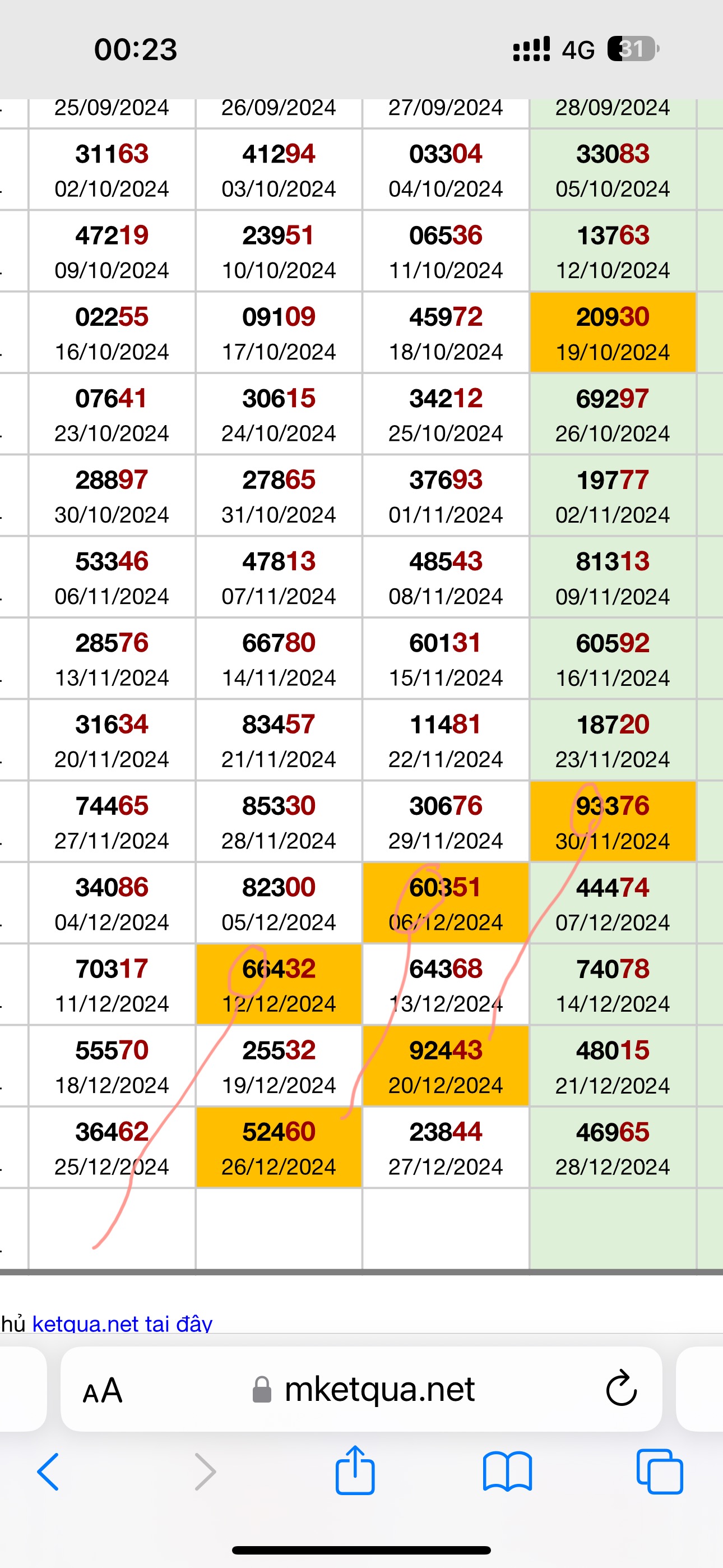The width and height of the screenshot is (723, 1568).
Task: Show all open tabs
Action: coord(659,1472)
